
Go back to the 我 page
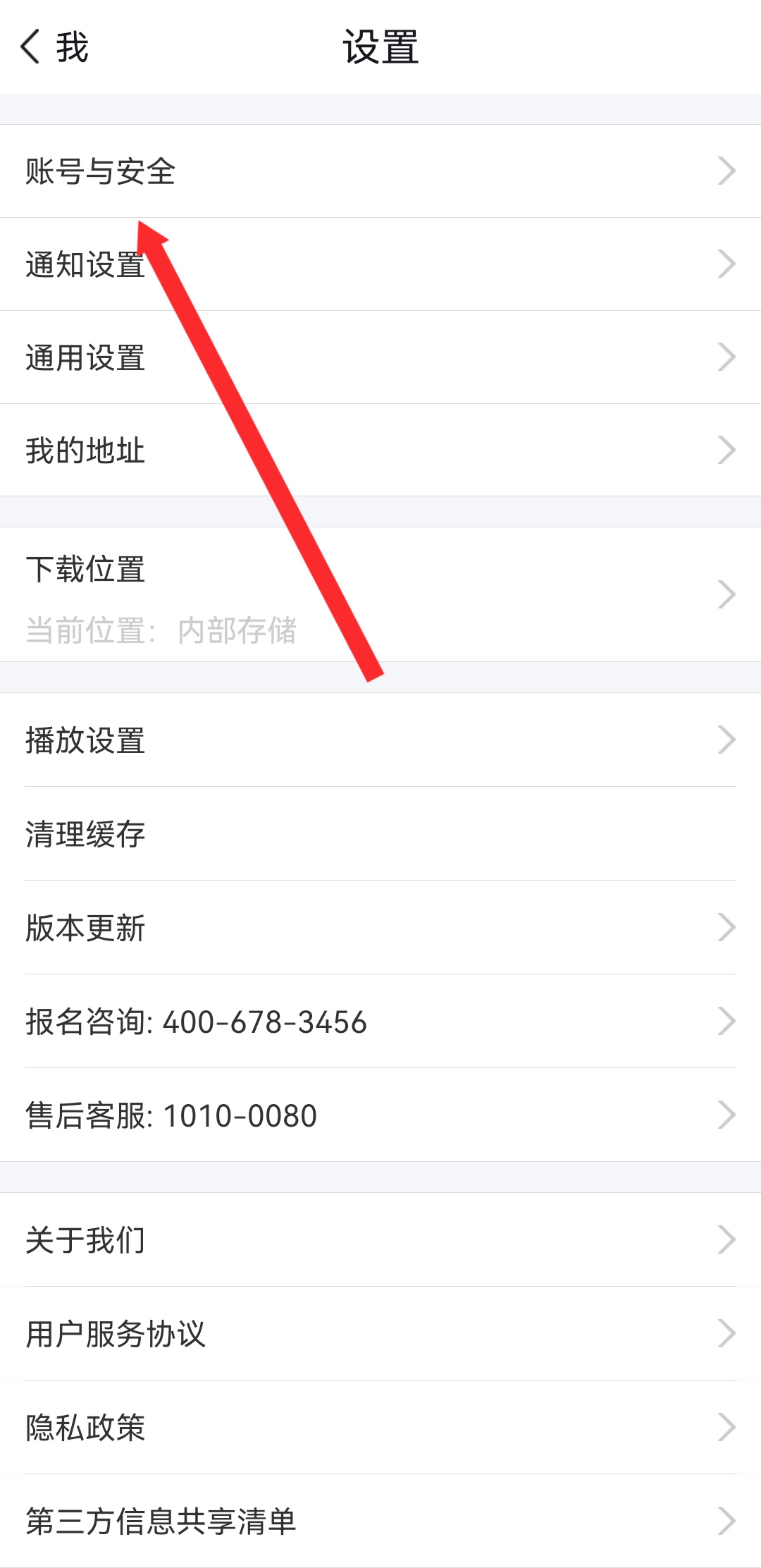(x=54, y=47)
